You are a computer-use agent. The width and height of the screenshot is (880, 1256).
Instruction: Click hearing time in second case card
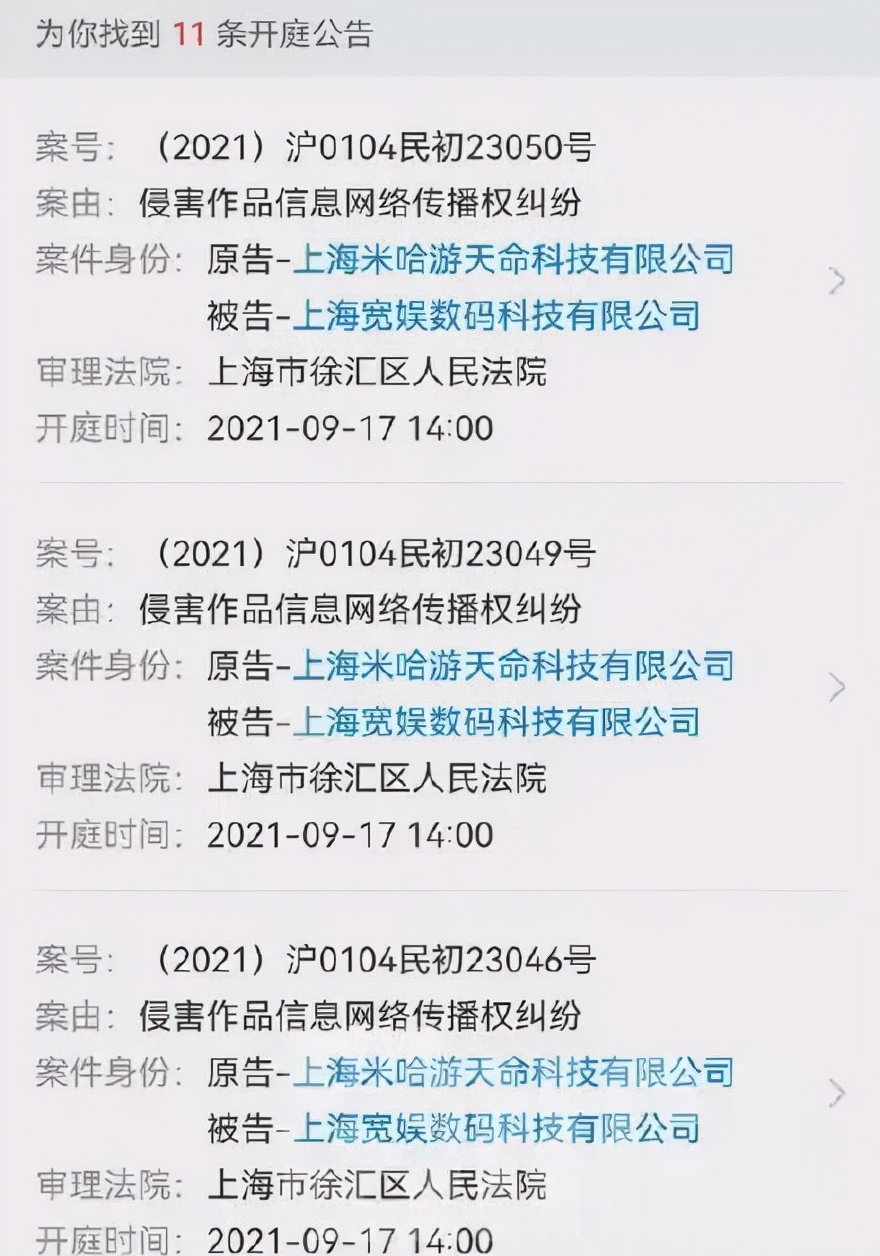(348, 831)
